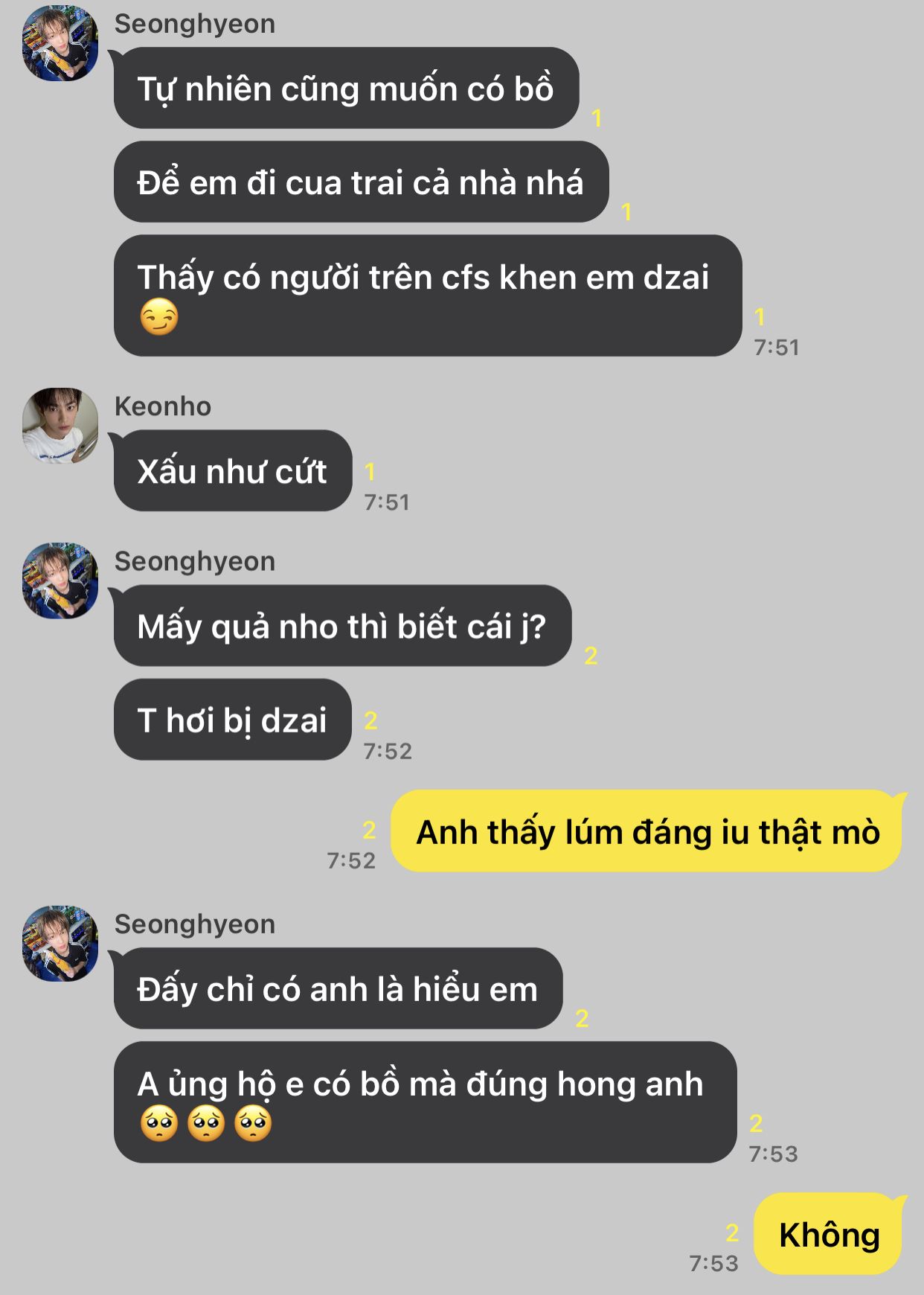View Seonghyeon's profile from "Đấy chỉ có anh" message

click(60, 944)
